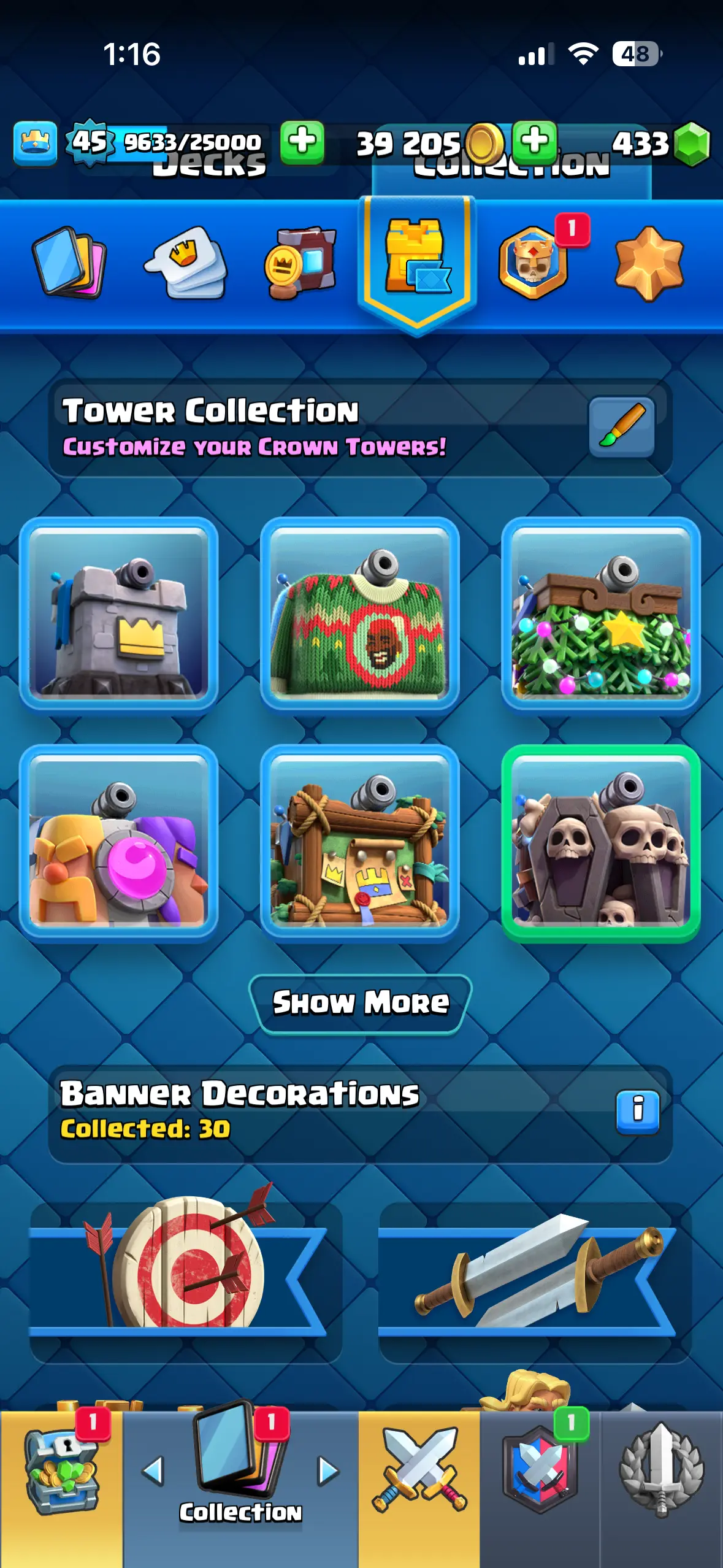723x1568 pixels.
Task: Go to the Battle tab
Action: click(x=419, y=1471)
